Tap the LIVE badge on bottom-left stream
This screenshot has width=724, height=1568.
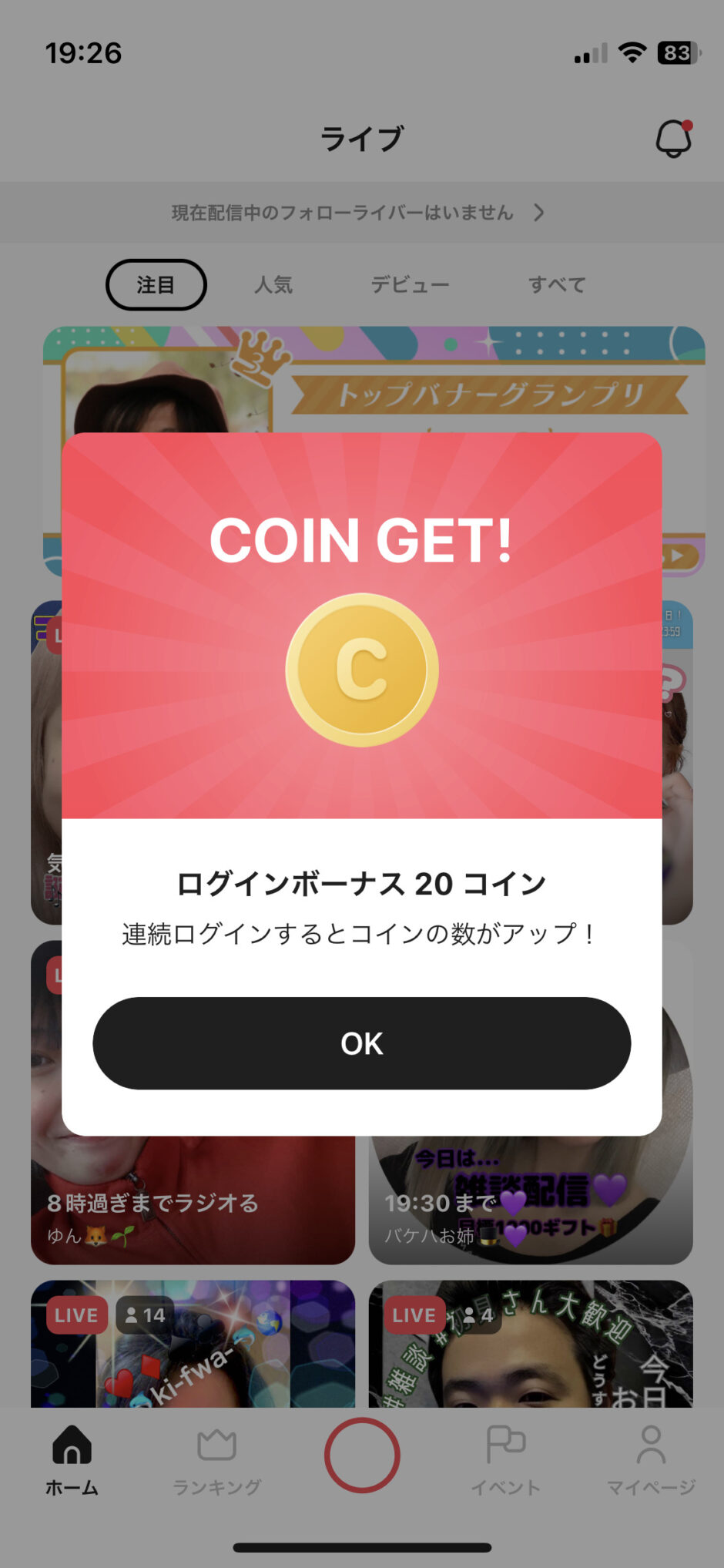(75, 1315)
